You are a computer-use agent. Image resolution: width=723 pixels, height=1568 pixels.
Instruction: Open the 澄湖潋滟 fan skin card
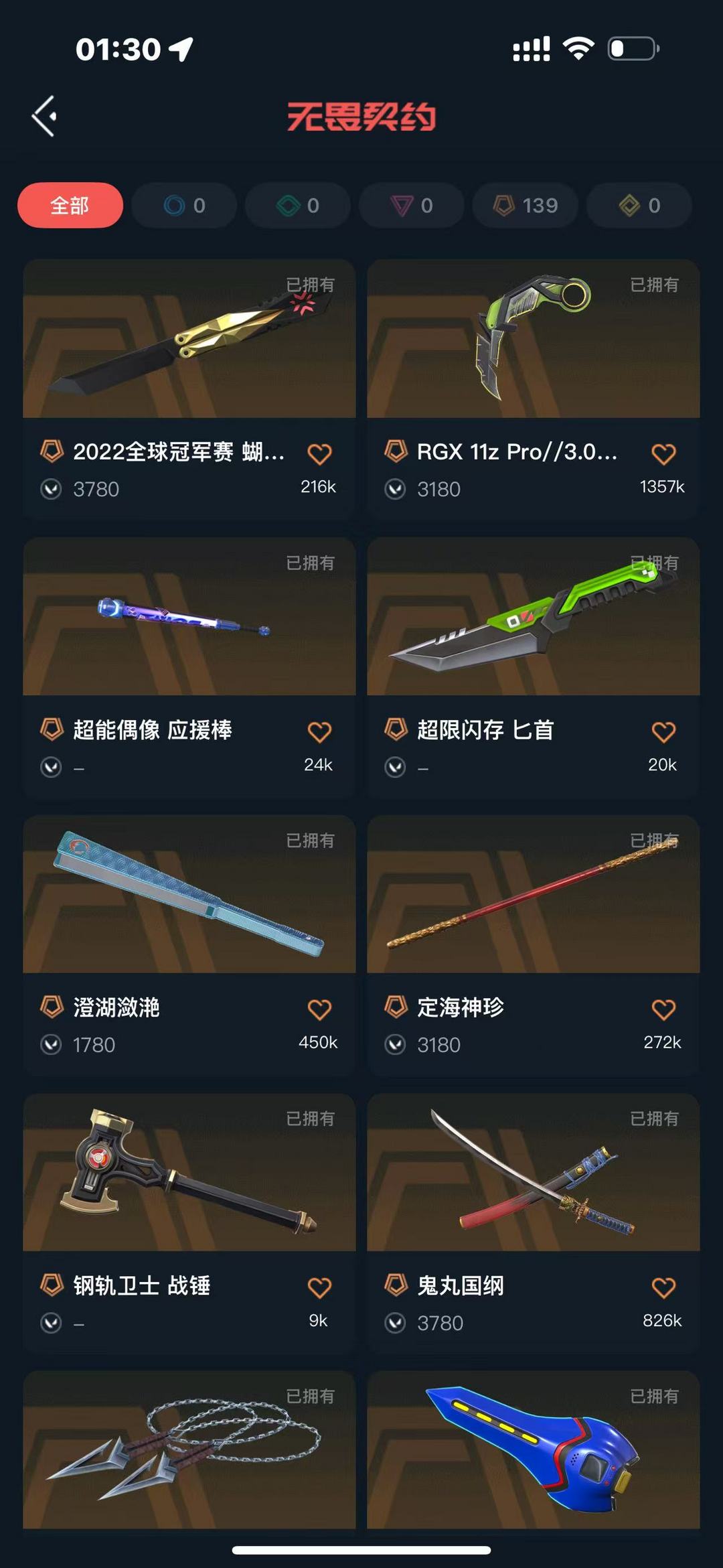(189, 894)
